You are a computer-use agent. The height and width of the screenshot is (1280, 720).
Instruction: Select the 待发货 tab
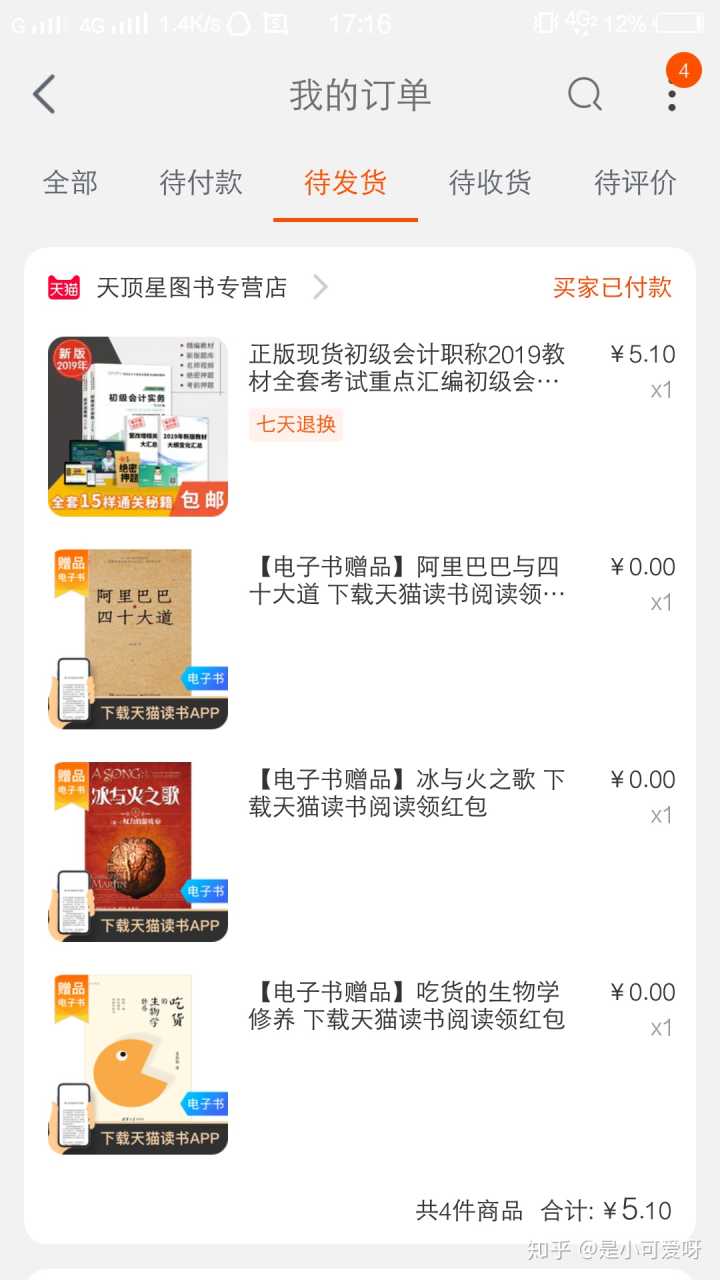pyautogui.click(x=345, y=183)
